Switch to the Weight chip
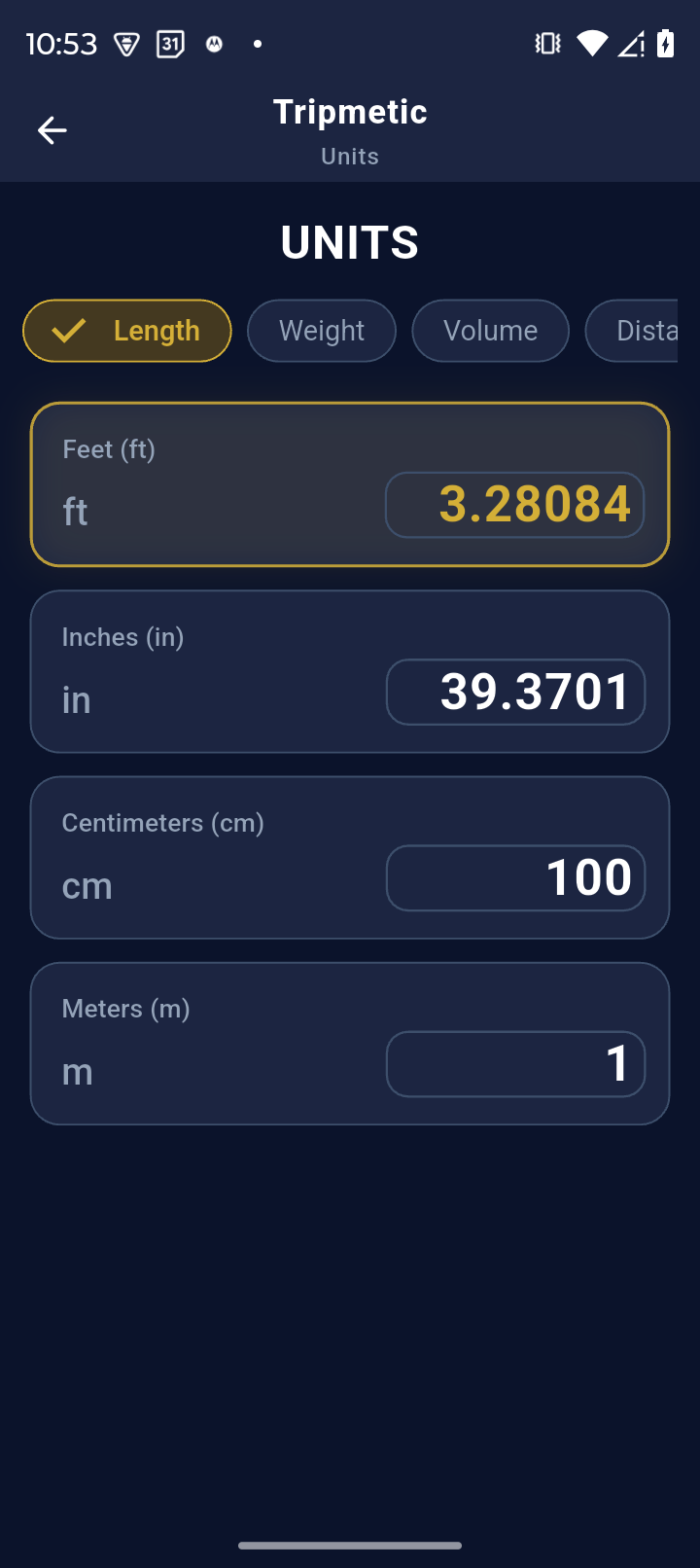700x1568 pixels. (x=322, y=331)
